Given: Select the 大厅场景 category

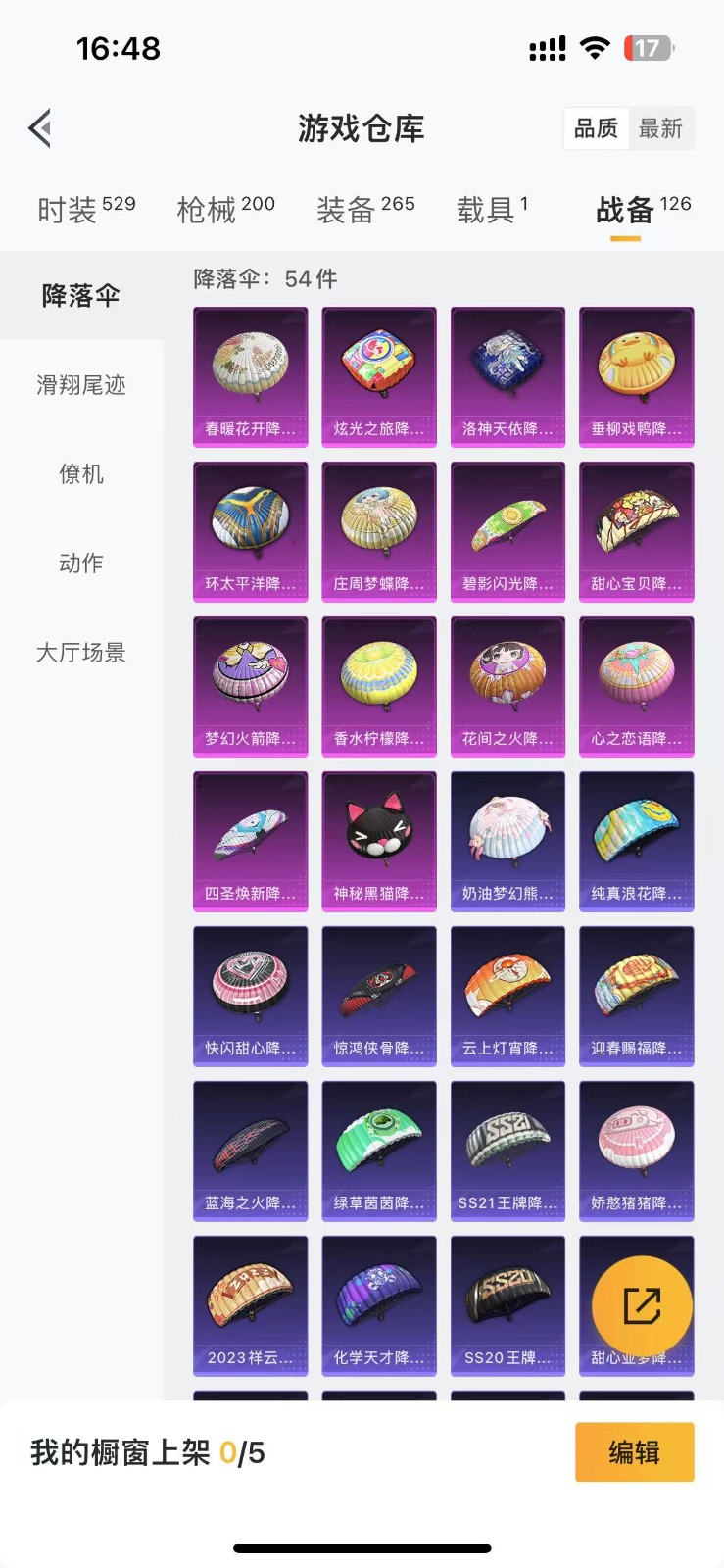Looking at the screenshot, I should pyautogui.click(x=81, y=653).
